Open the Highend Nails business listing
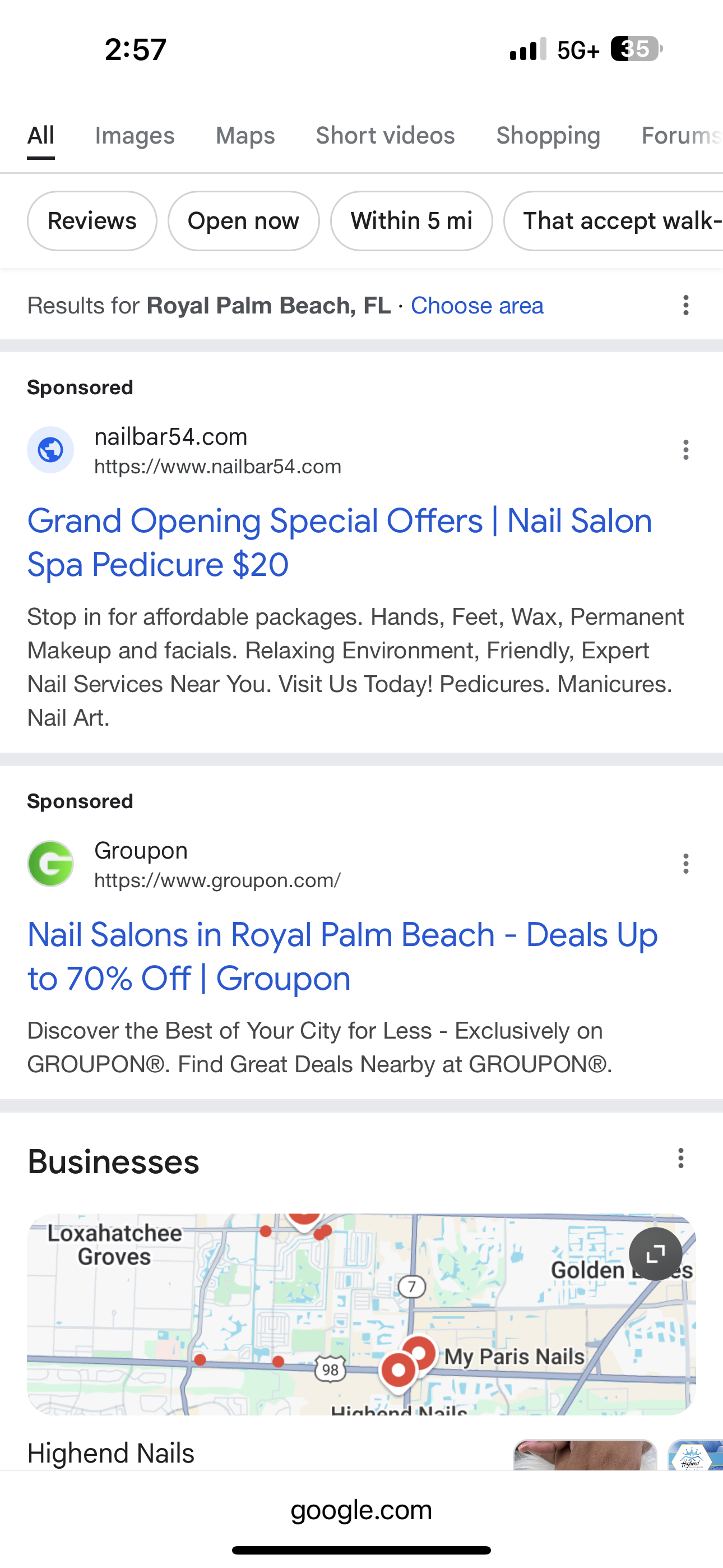 (x=111, y=1454)
